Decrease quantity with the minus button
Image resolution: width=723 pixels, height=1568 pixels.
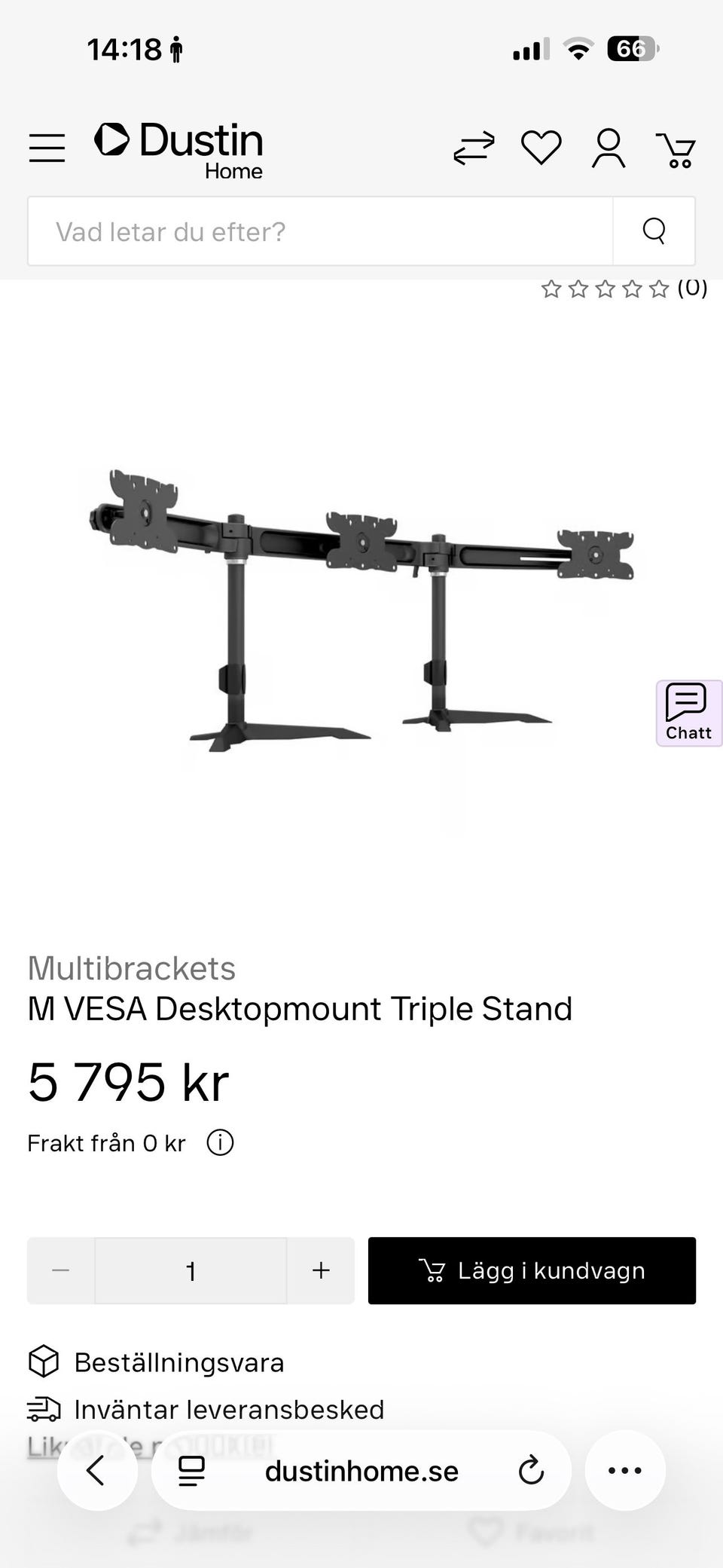[x=61, y=1270]
